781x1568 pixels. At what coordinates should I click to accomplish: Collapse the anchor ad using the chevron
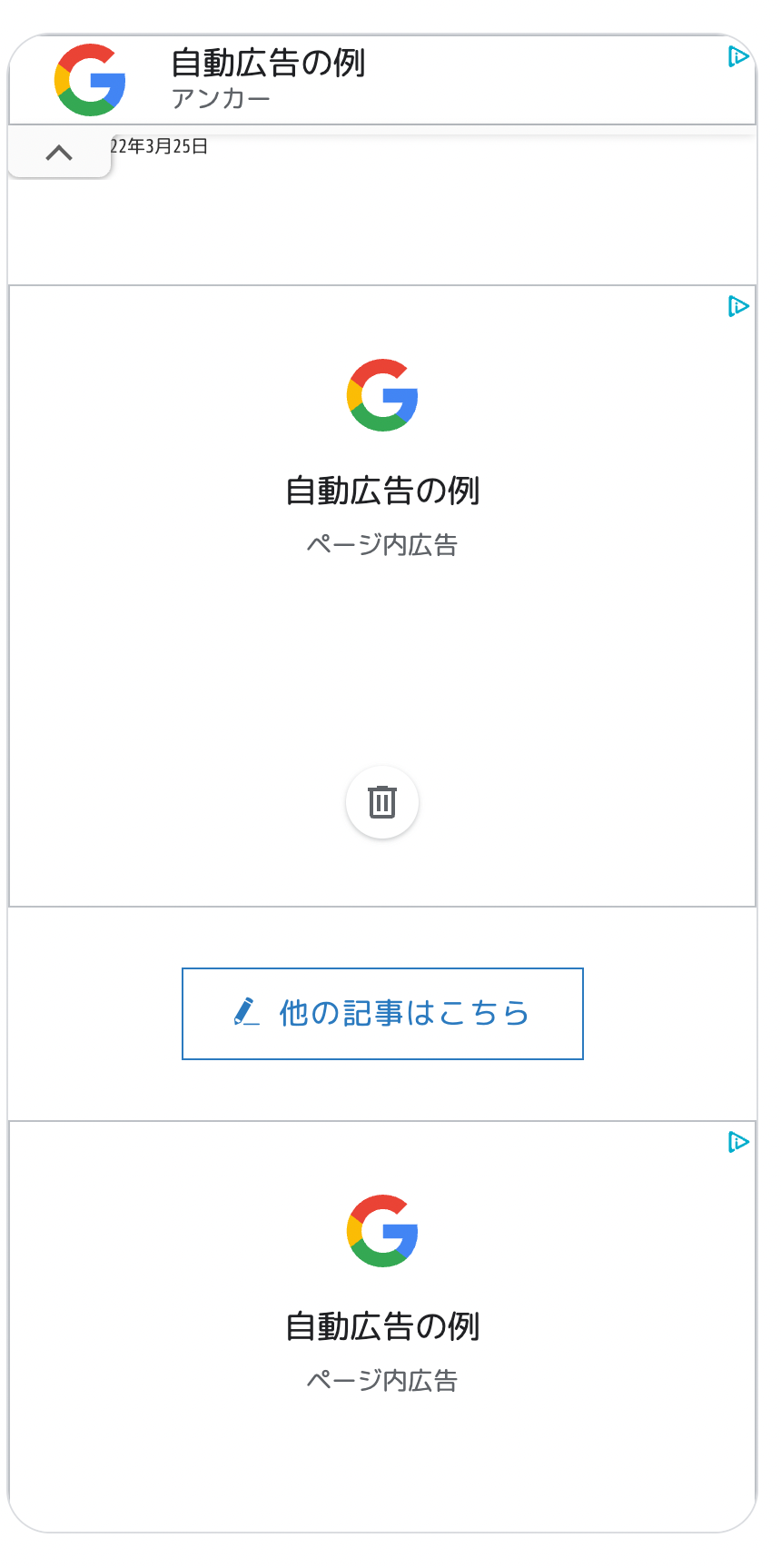[x=59, y=153]
